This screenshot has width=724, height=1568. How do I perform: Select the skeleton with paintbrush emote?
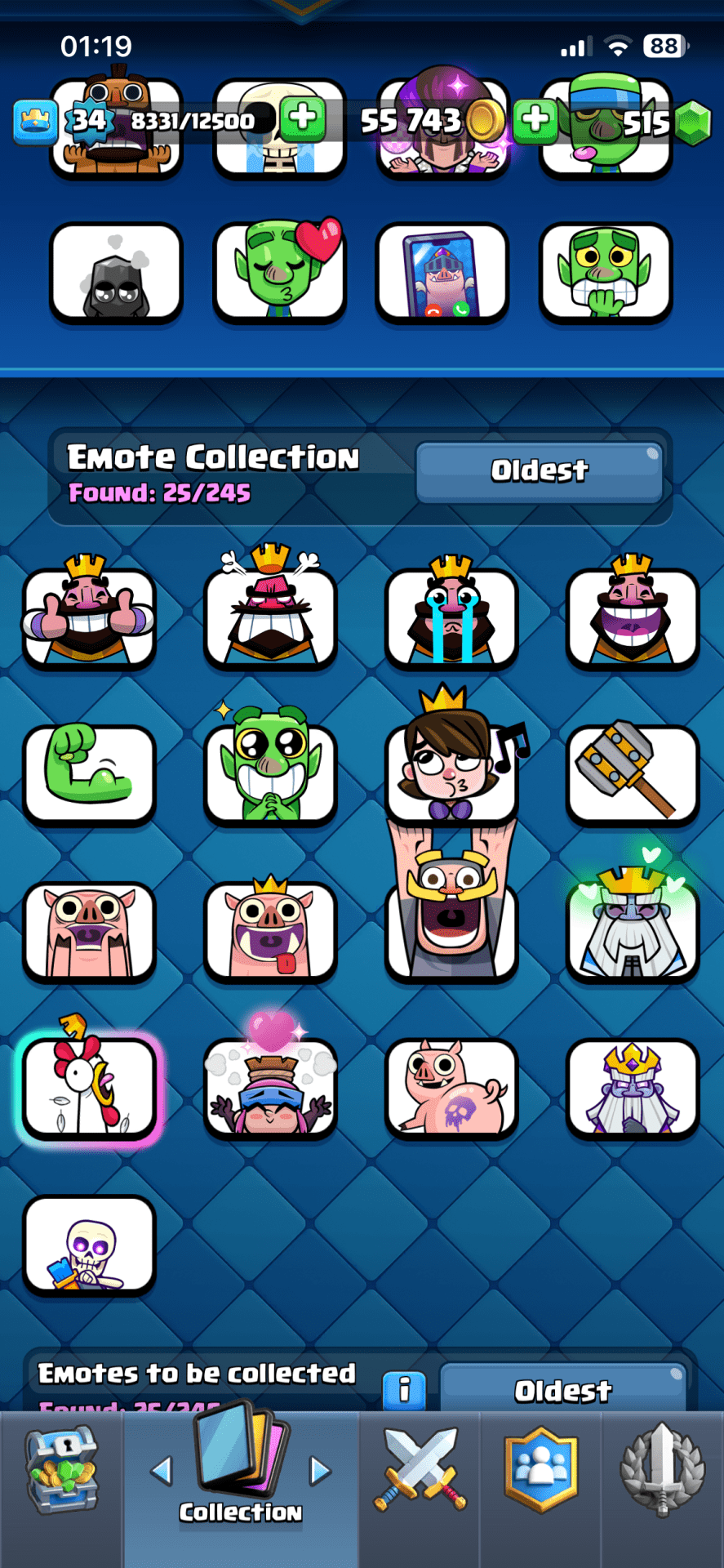(x=89, y=1244)
